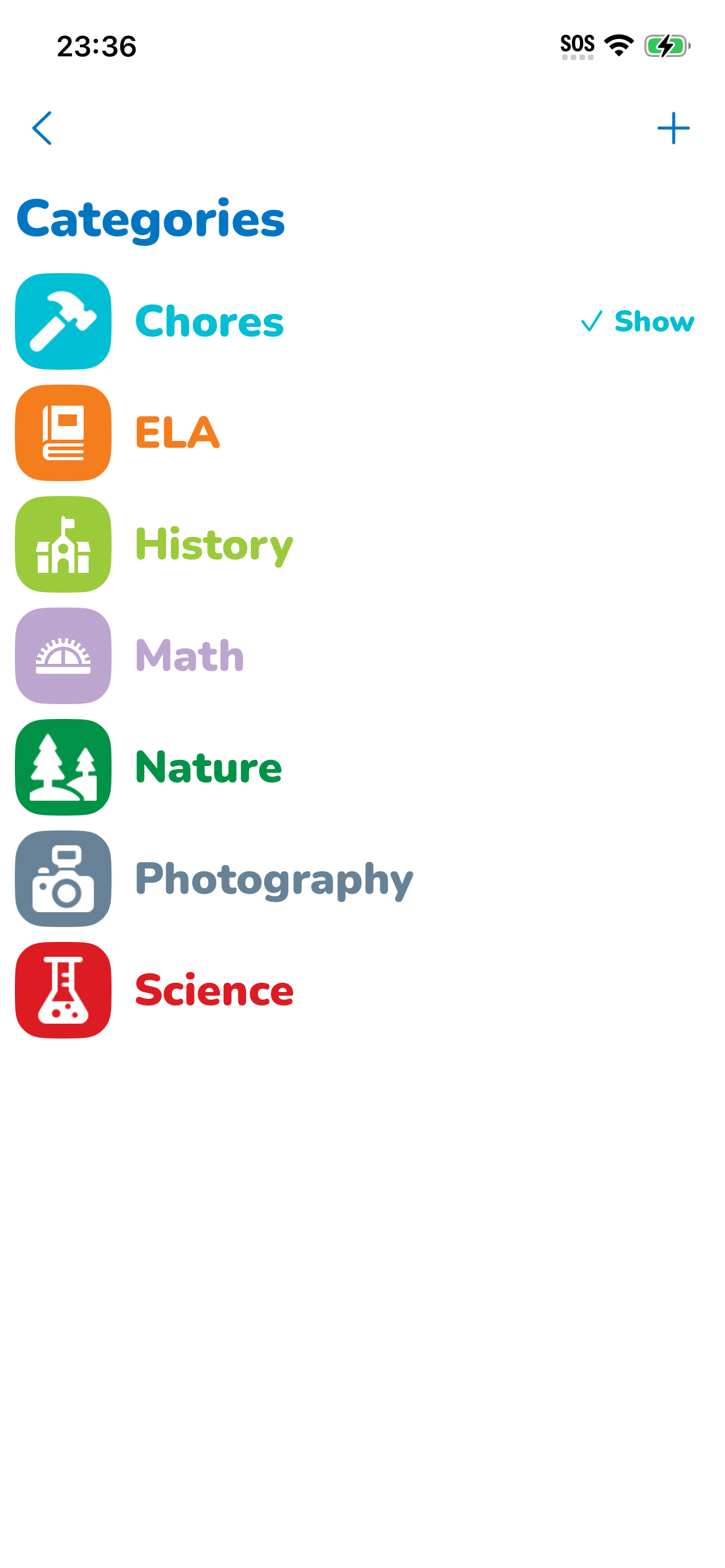Select the ELA category
The height and width of the screenshot is (1568, 725).
coord(177,433)
